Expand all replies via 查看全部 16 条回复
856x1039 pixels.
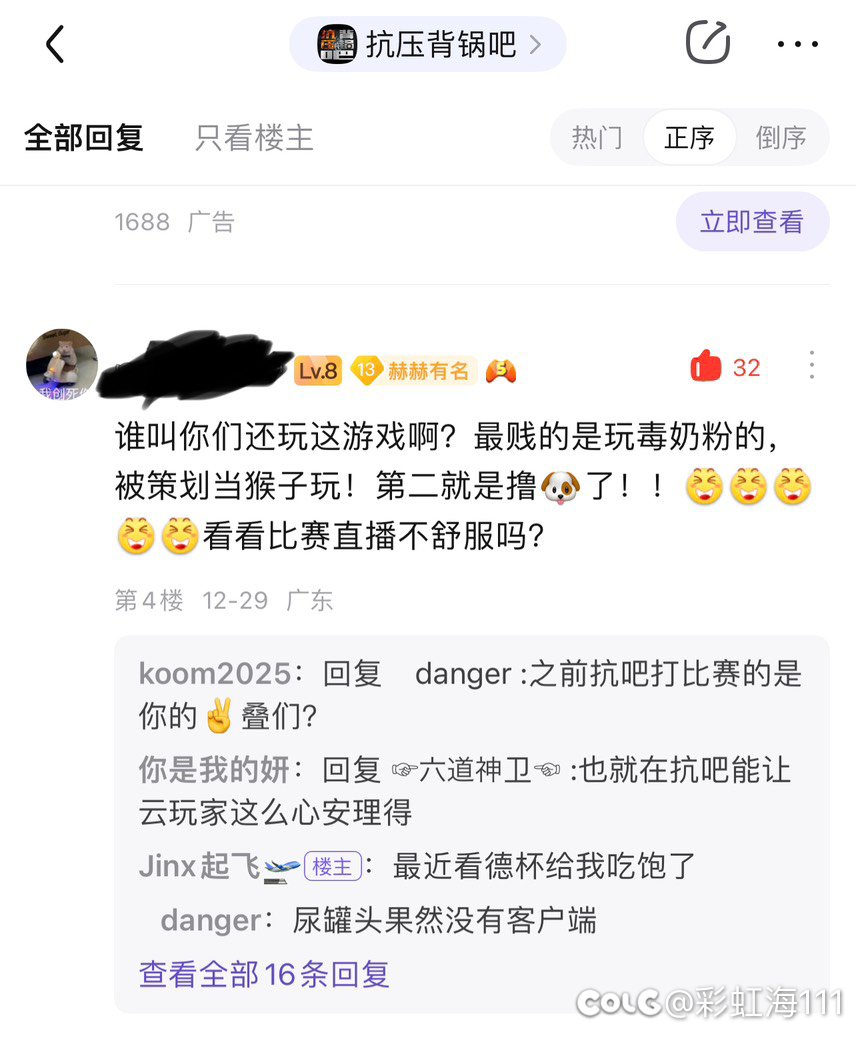pyautogui.click(x=264, y=973)
